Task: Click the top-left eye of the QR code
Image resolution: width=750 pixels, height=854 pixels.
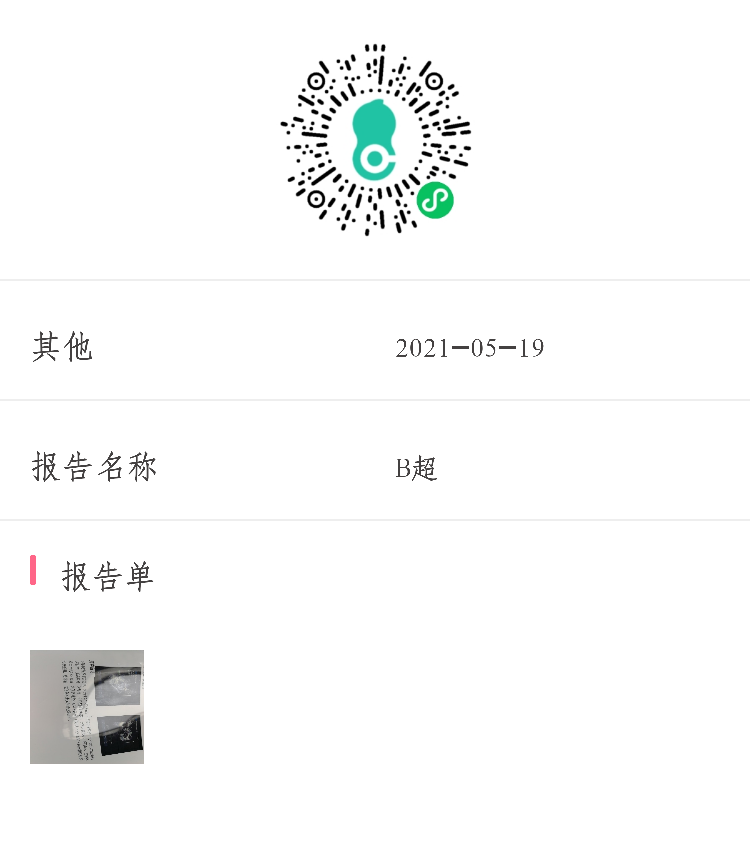Action: click(316, 81)
